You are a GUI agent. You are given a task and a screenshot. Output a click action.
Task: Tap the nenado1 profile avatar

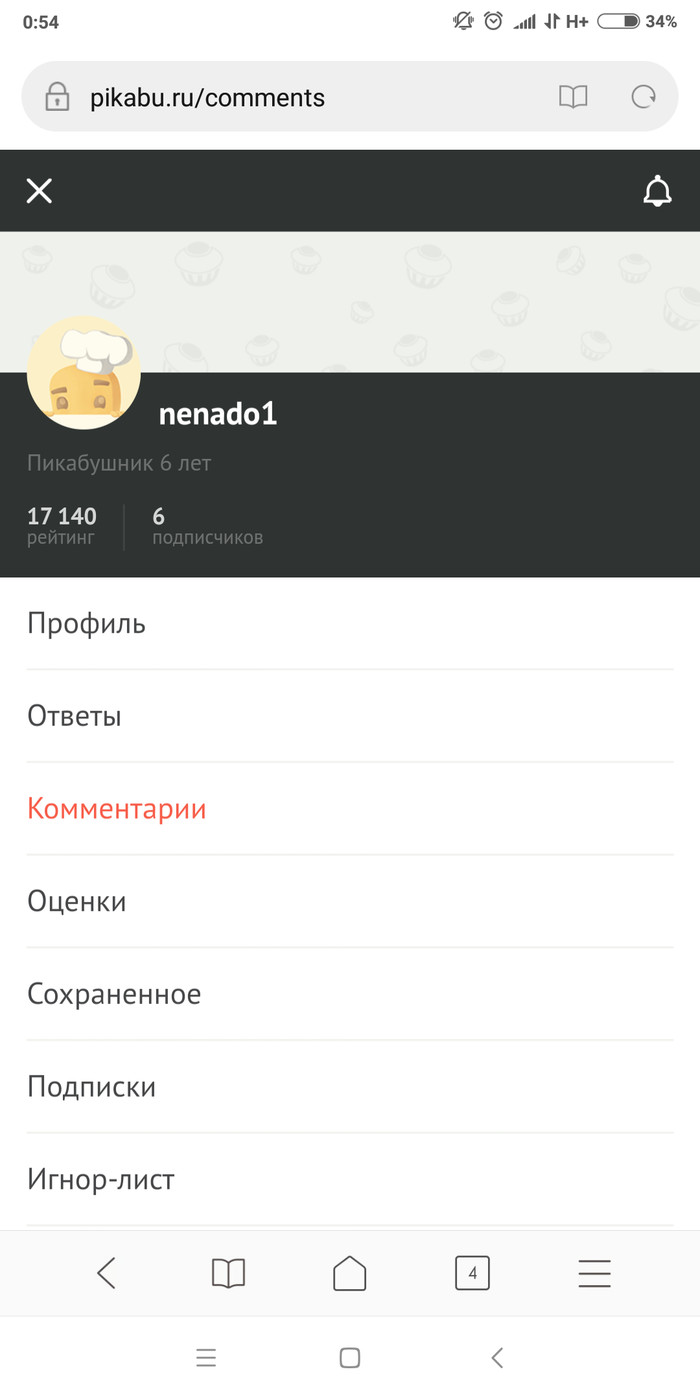point(84,373)
